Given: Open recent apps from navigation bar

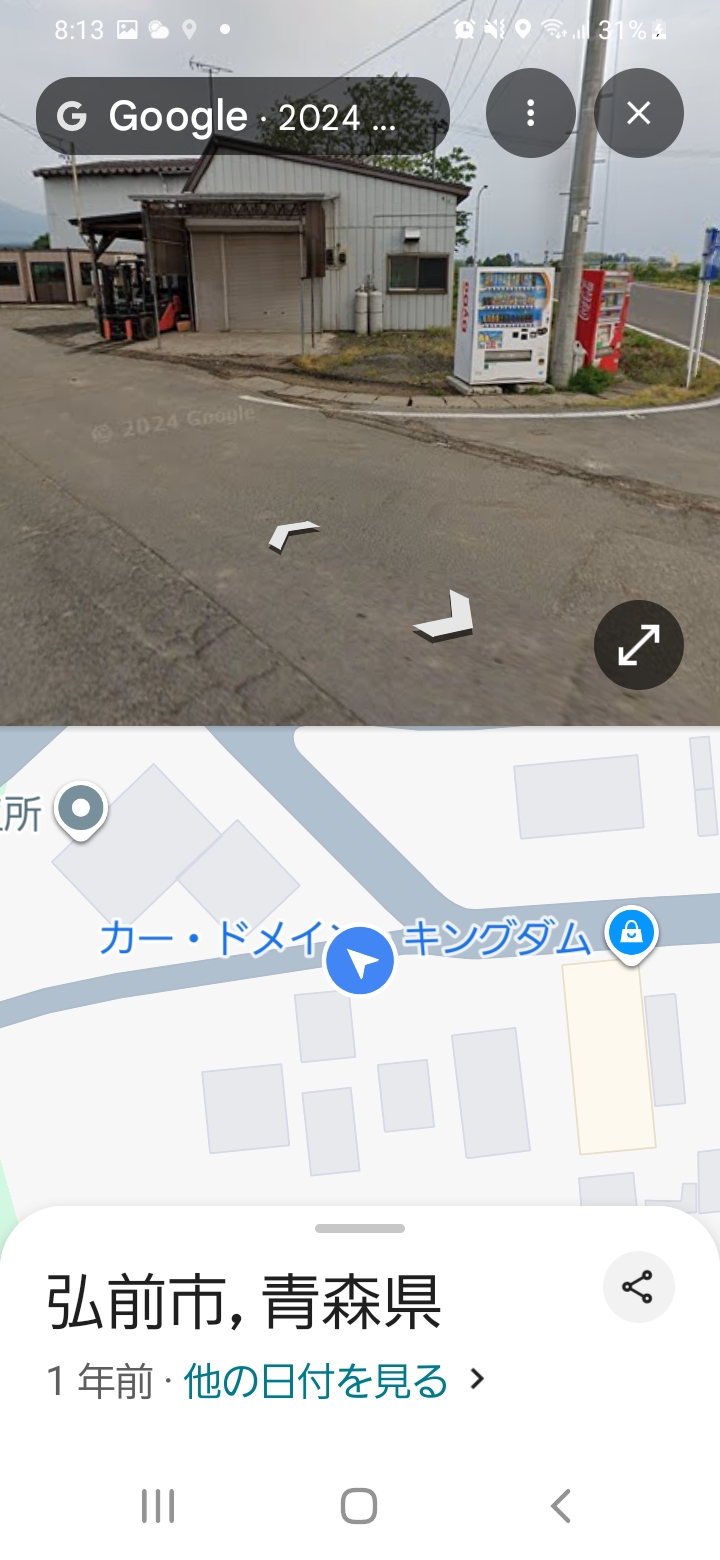Looking at the screenshot, I should pos(158,1506).
